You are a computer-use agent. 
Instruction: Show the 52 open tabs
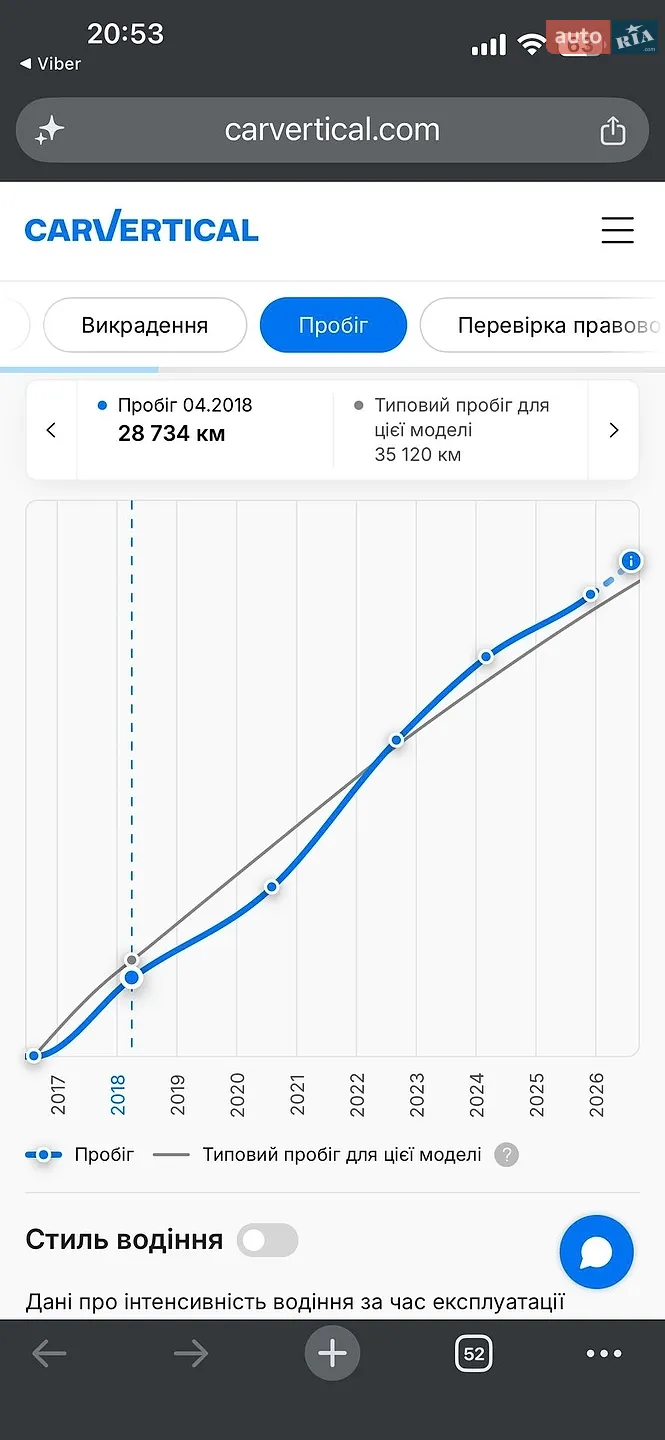click(474, 1354)
